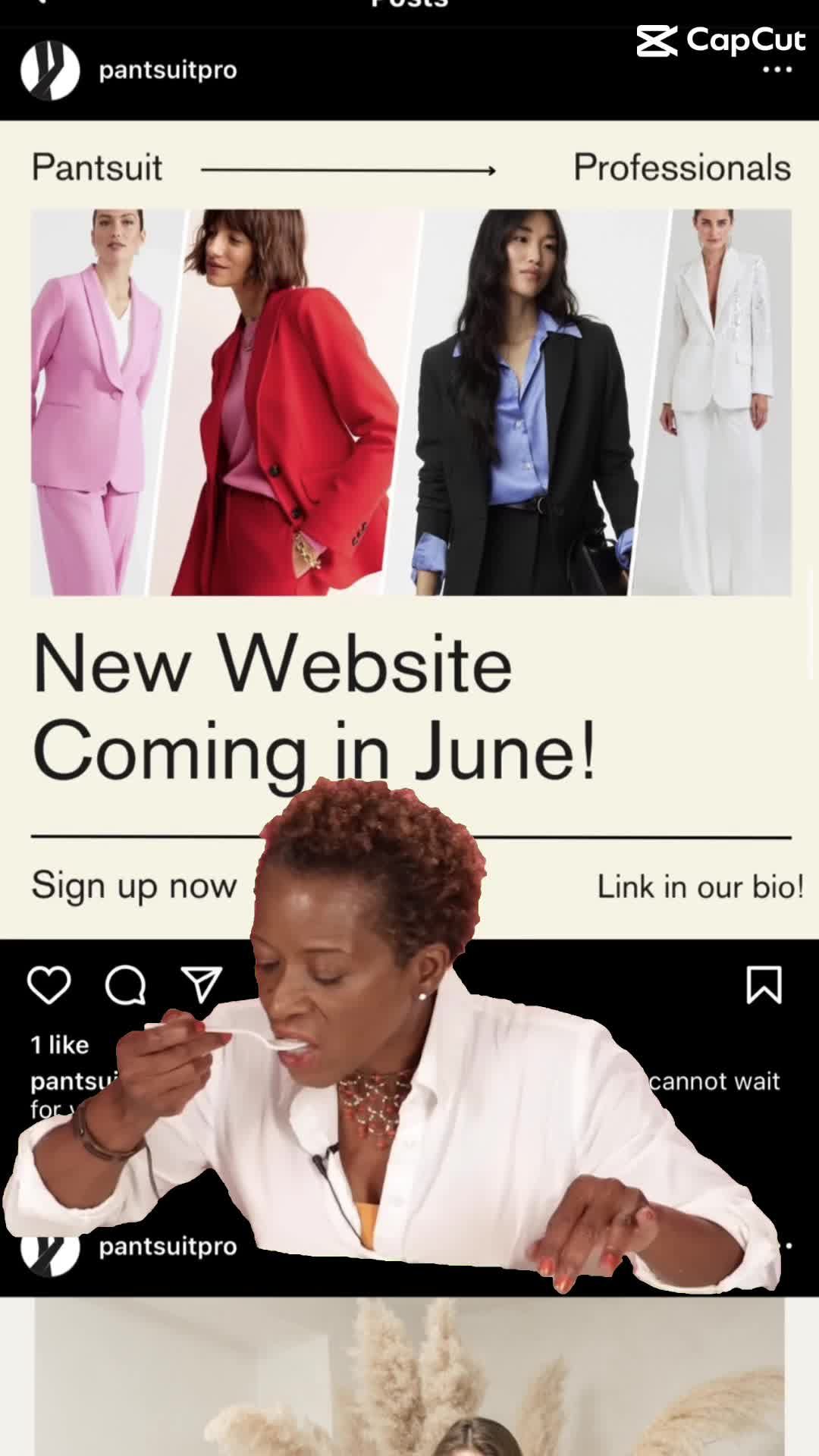Image resolution: width=819 pixels, height=1456 pixels.
Task: Toggle like off by tapping the heart again
Action: coord(49,985)
